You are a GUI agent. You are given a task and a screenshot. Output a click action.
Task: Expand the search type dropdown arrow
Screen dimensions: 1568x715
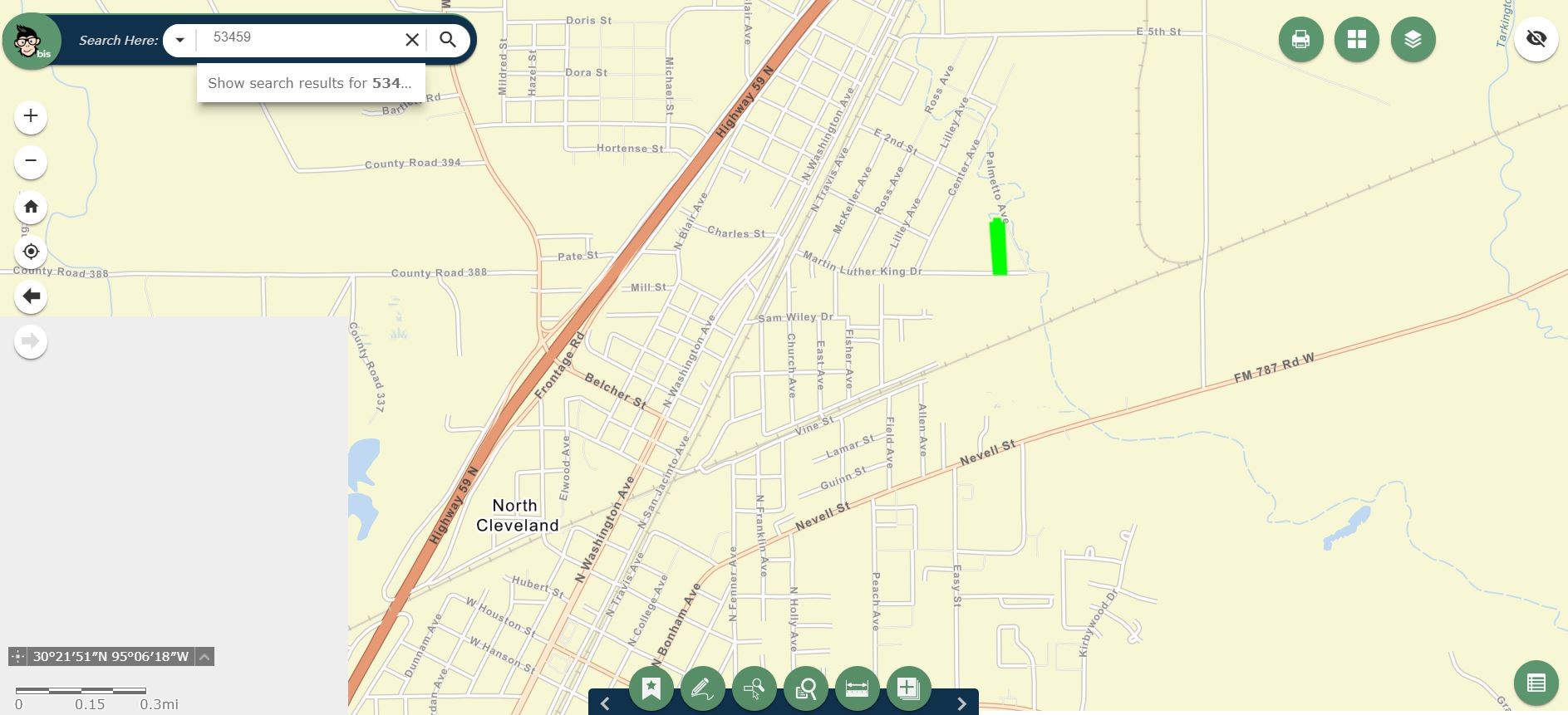(179, 40)
